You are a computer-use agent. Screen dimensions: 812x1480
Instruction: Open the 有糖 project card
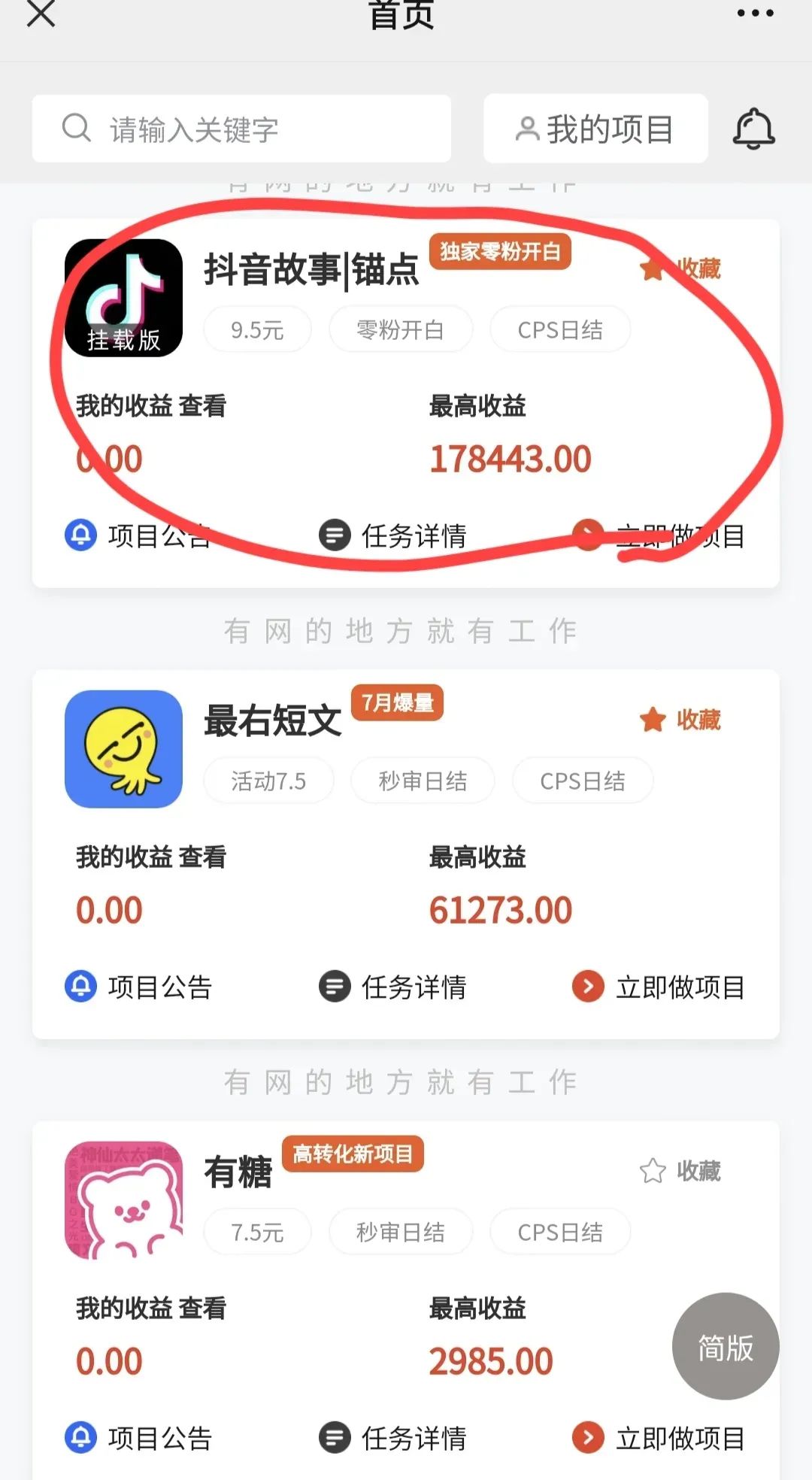tap(238, 1172)
